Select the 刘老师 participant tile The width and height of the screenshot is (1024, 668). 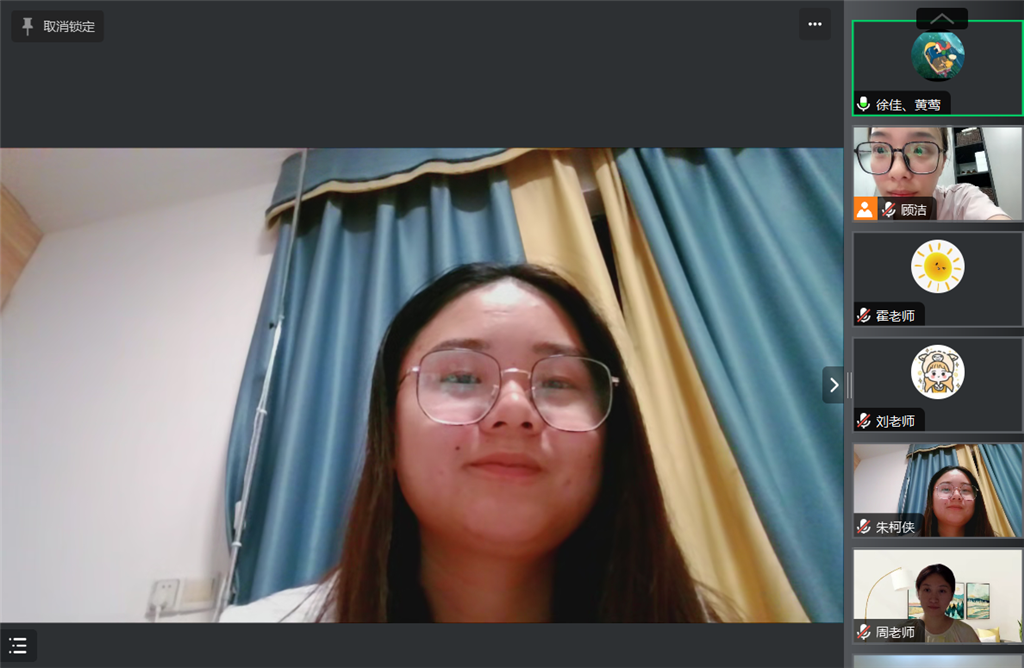[937, 384]
